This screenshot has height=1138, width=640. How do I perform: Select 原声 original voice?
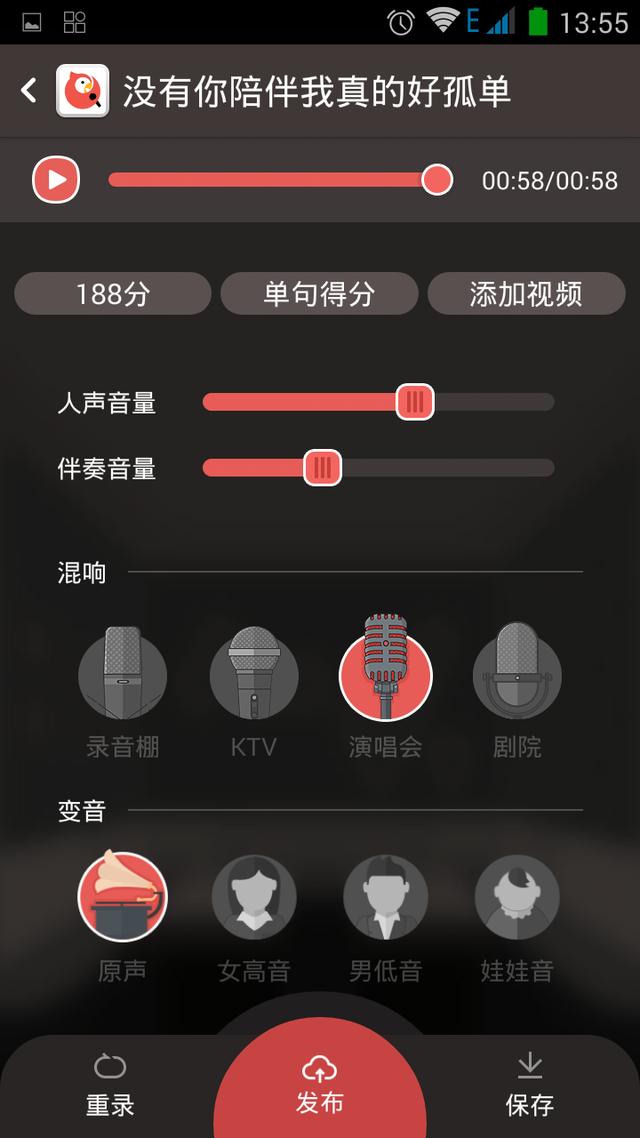point(122,897)
